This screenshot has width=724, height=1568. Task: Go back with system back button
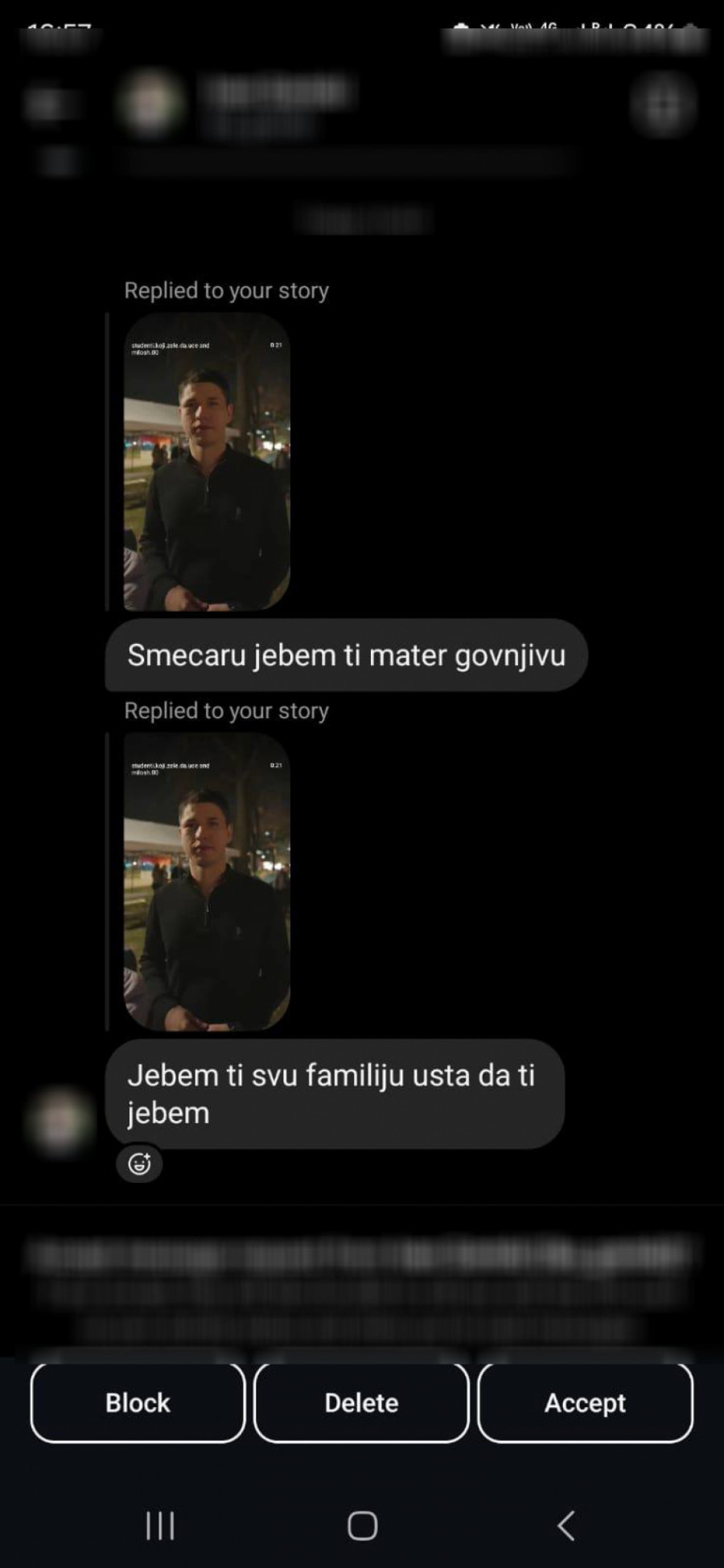(x=566, y=1525)
